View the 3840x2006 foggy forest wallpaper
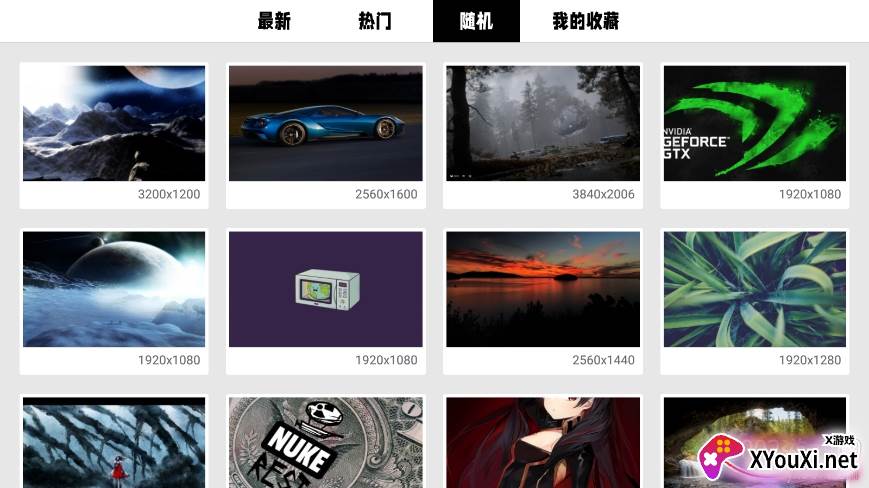The height and width of the screenshot is (488, 869). (543, 123)
